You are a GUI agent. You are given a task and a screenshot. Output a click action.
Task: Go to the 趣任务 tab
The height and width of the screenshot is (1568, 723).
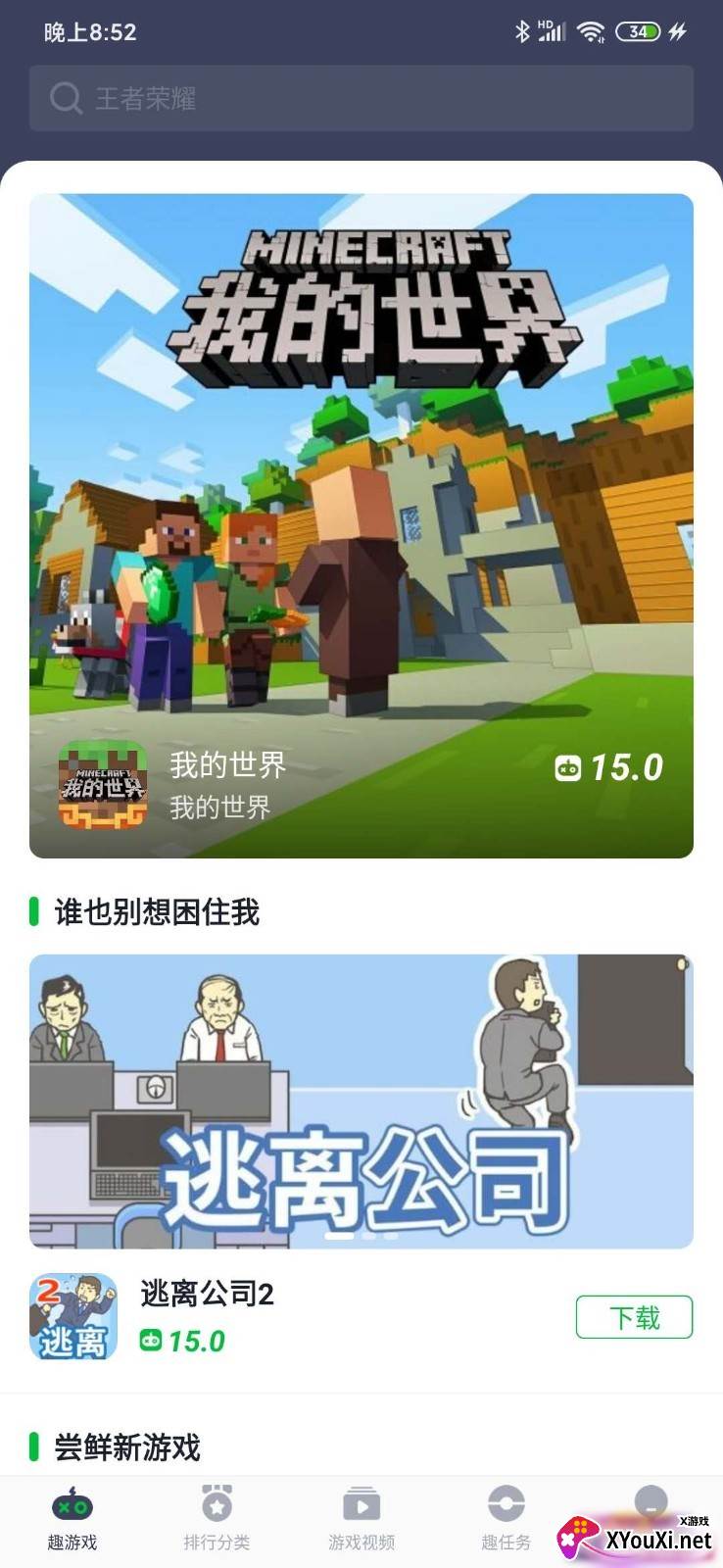[x=506, y=1518]
